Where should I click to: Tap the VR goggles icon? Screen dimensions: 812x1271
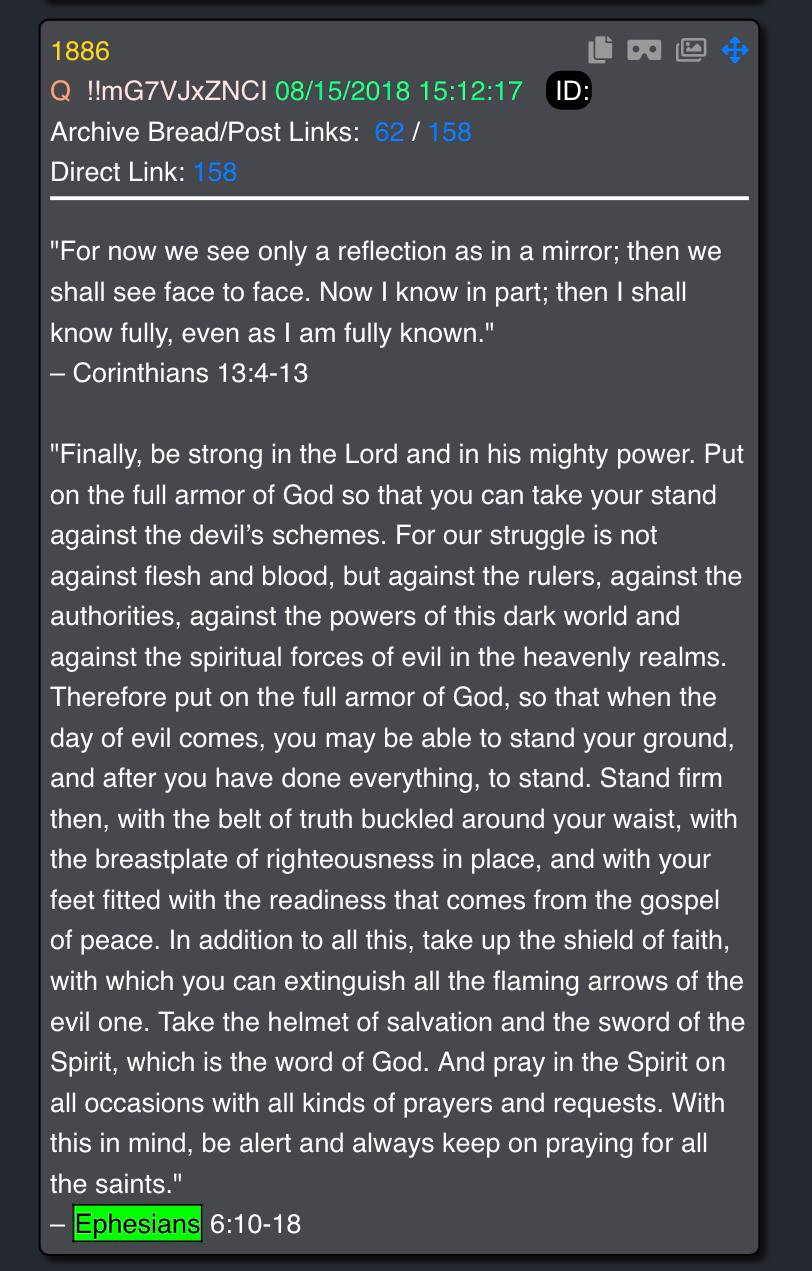pyautogui.click(x=644, y=50)
